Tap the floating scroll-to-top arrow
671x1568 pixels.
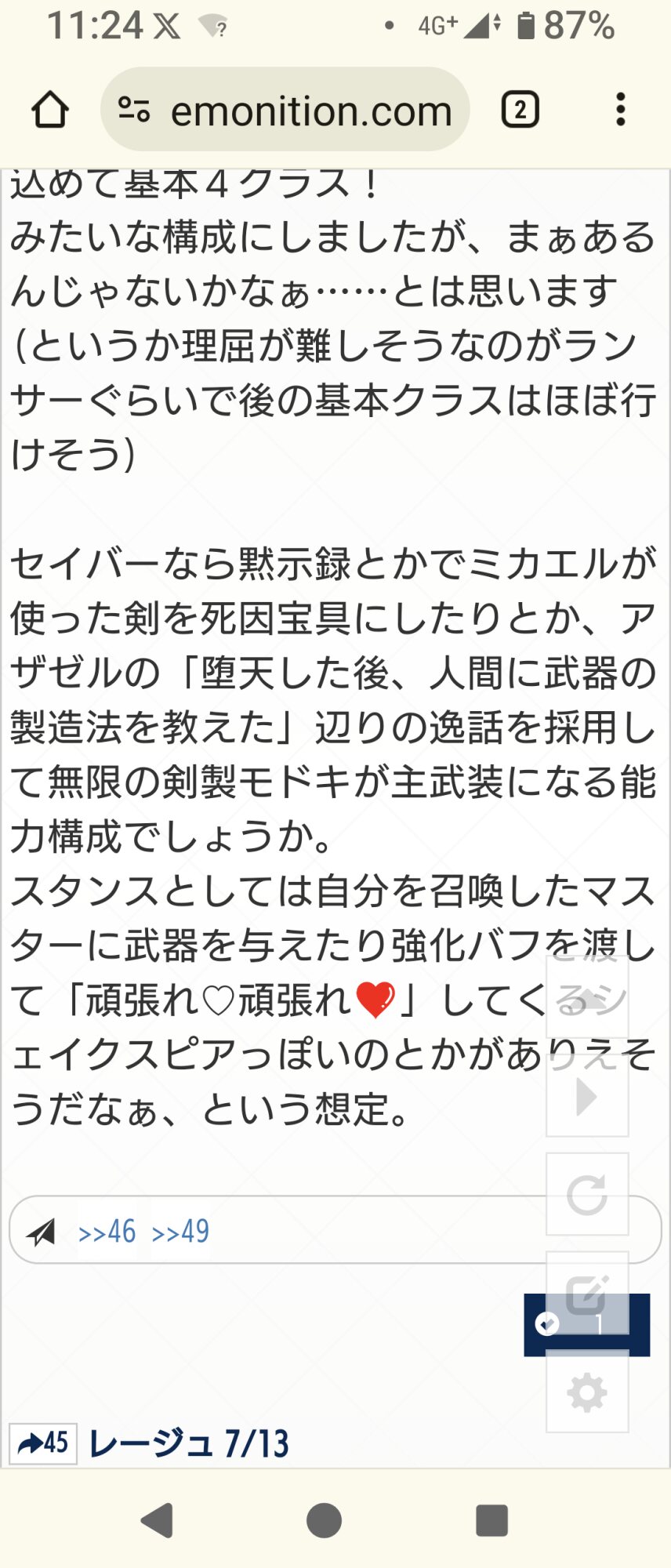pos(587,996)
